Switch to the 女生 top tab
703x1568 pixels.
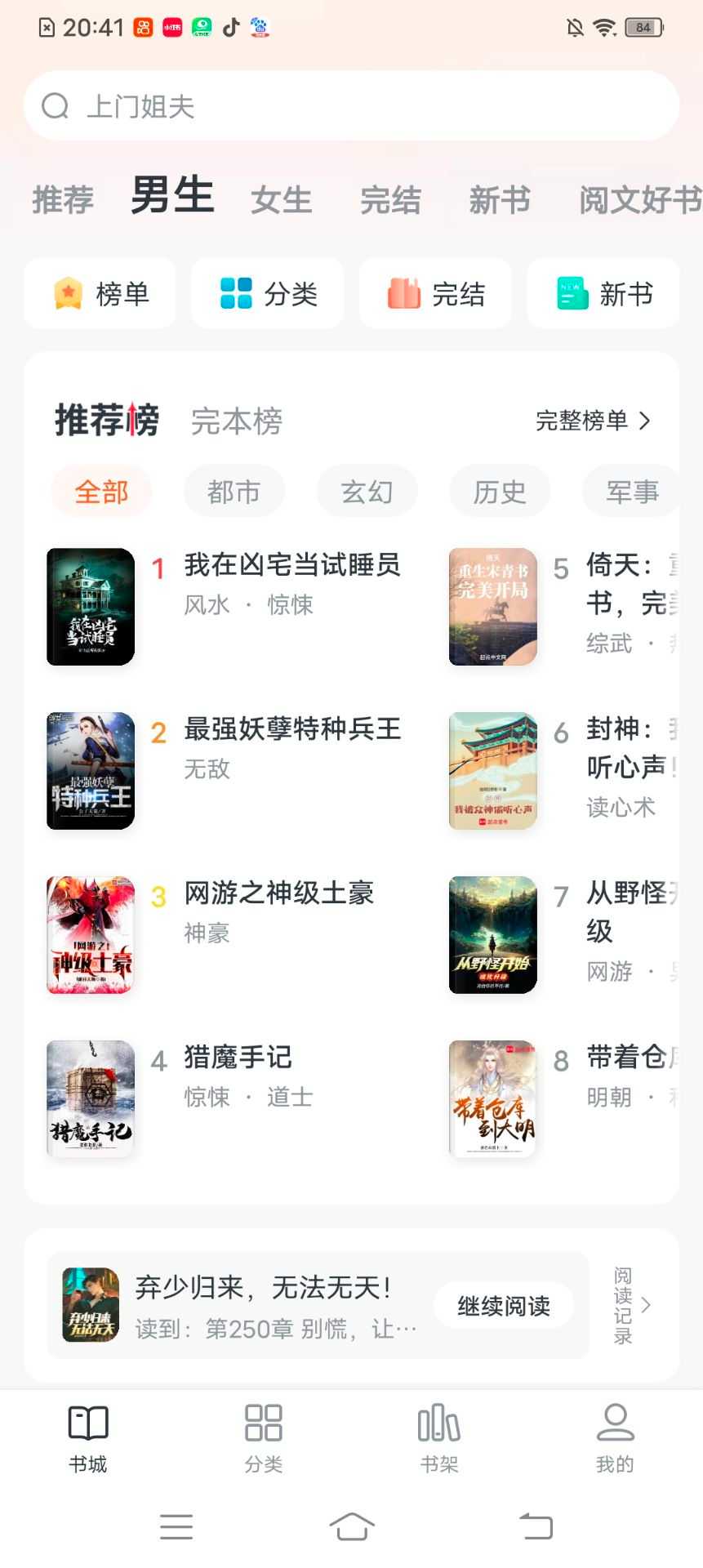[x=282, y=200]
